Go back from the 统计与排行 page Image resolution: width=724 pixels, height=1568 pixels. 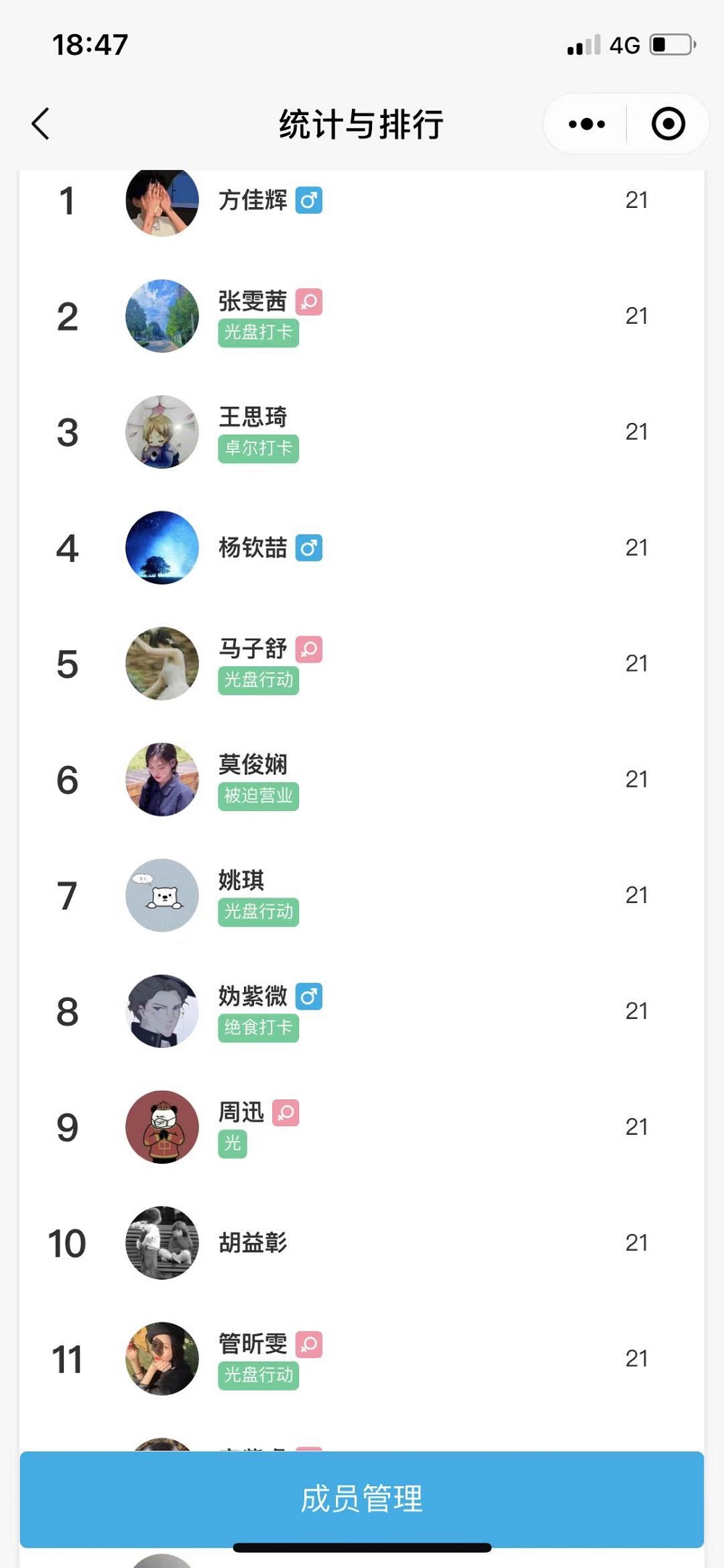coord(41,124)
